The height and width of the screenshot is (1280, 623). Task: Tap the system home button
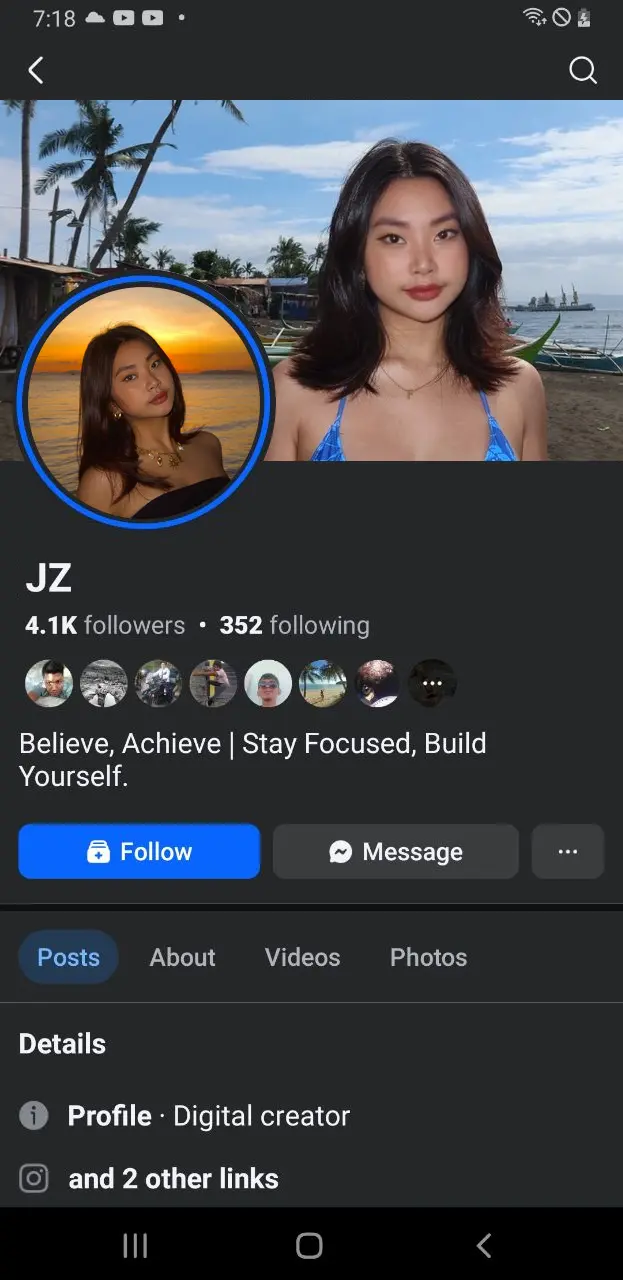[310, 1245]
